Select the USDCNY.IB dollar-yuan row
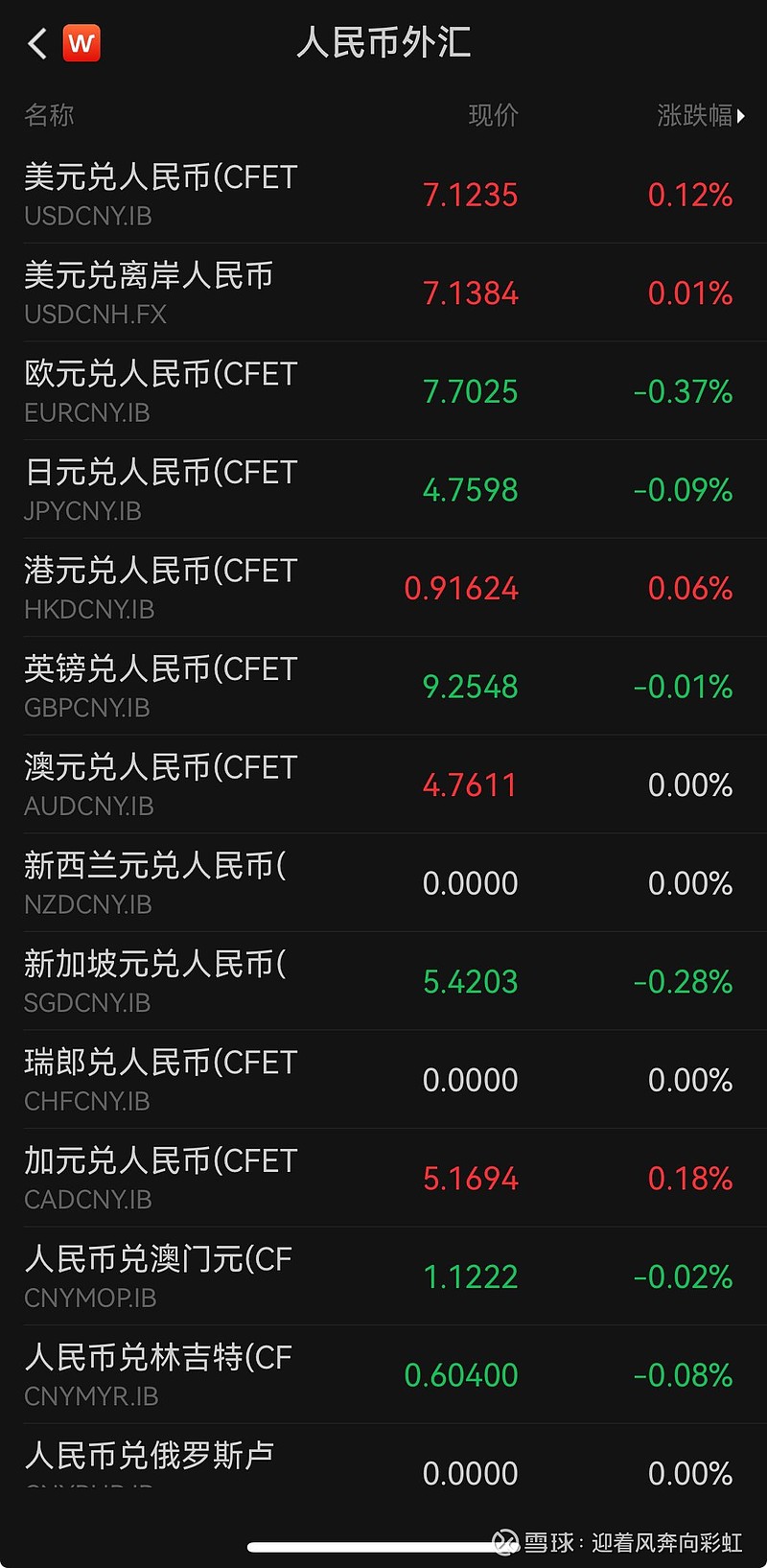767x1568 pixels. click(x=383, y=195)
